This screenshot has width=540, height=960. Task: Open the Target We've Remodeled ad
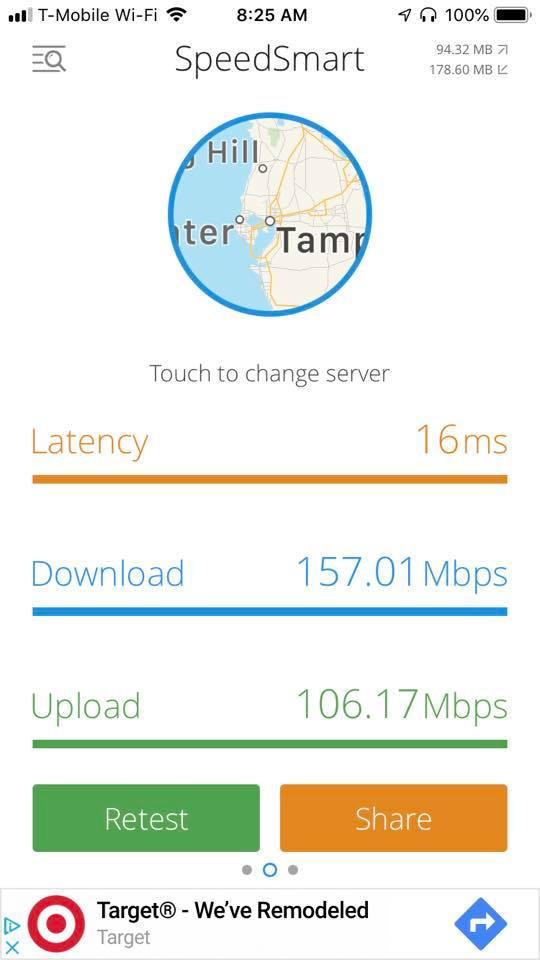tap(233, 922)
